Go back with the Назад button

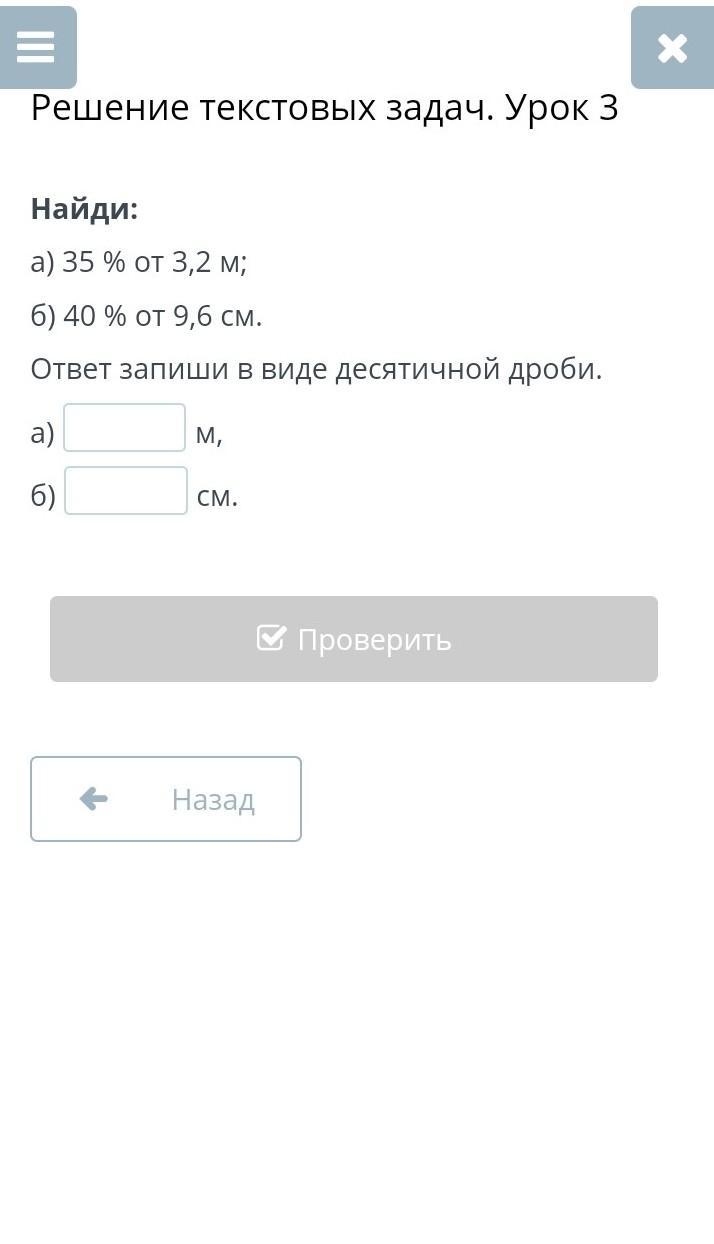click(x=166, y=799)
